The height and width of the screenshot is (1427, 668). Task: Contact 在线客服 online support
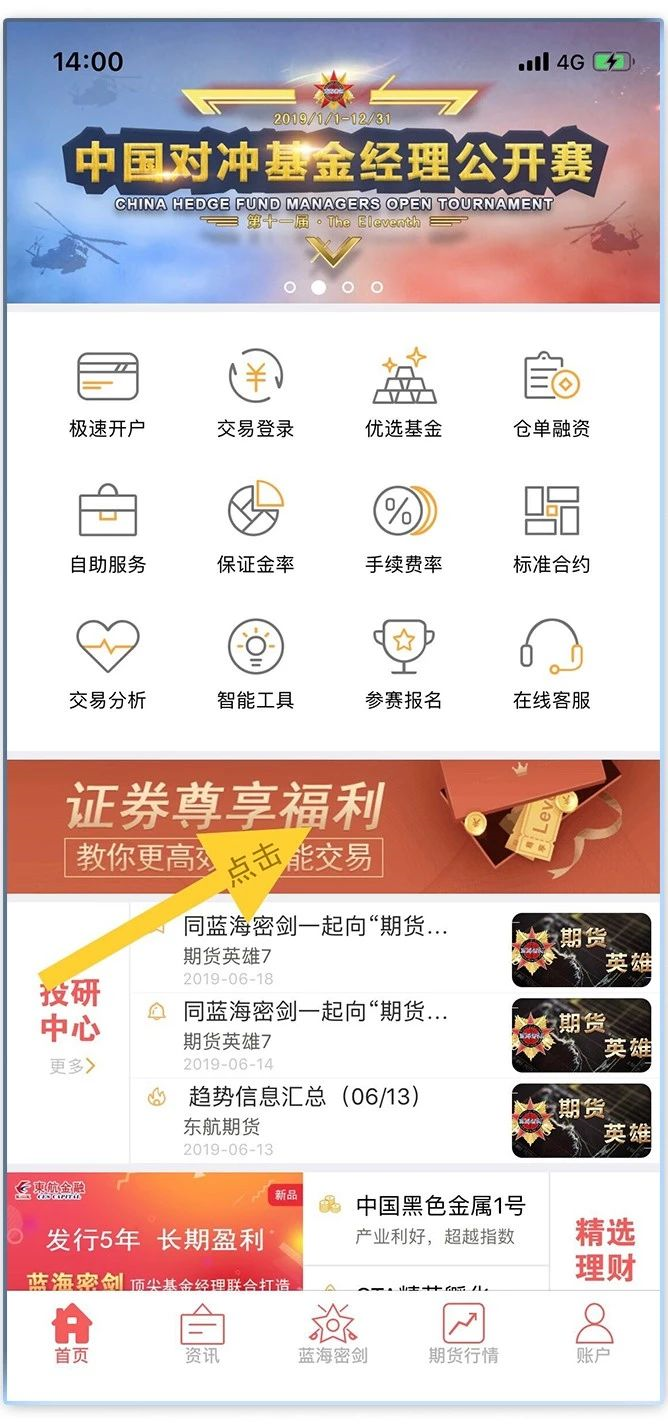(551, 665)
